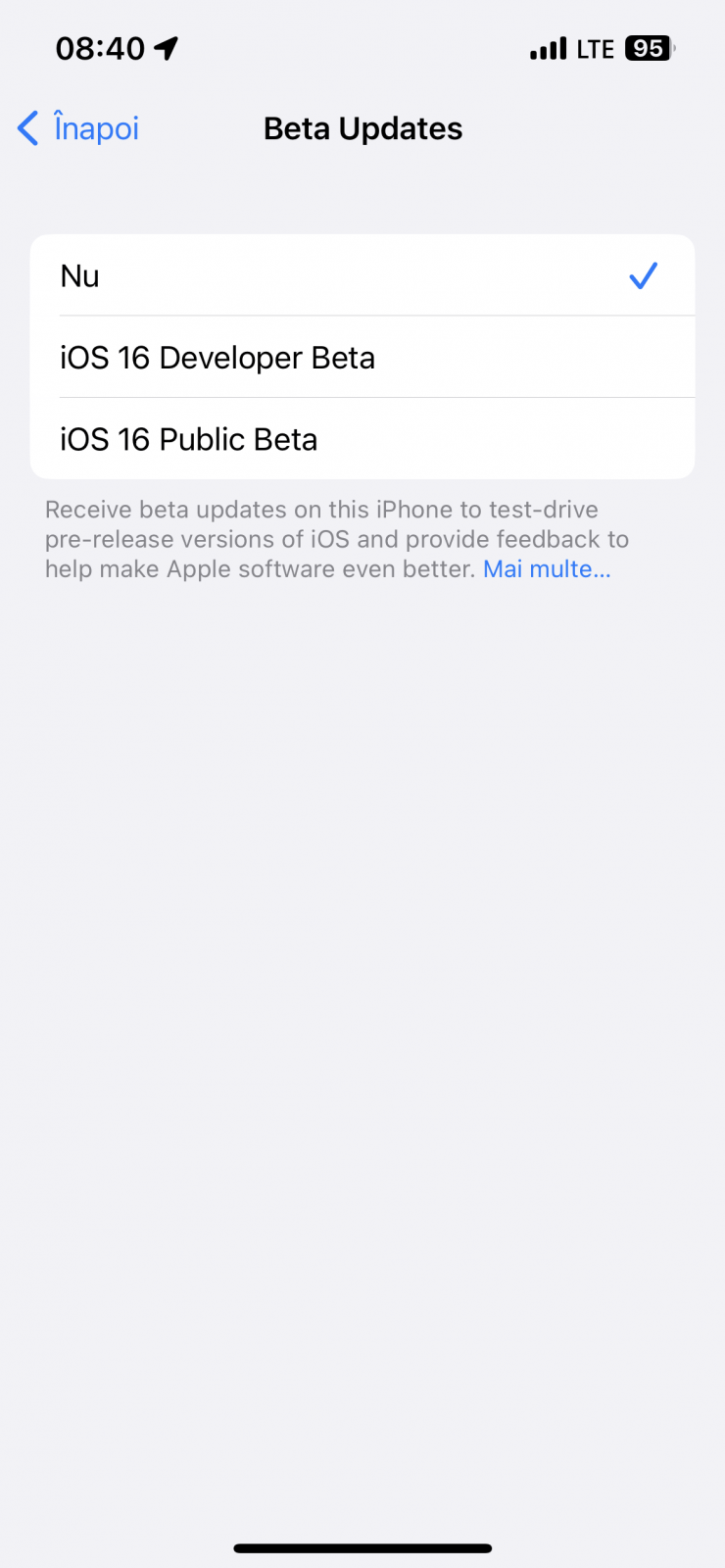Select the Nu option
The width and height of the screenshot is (725, 1568).
coord(362,275)
